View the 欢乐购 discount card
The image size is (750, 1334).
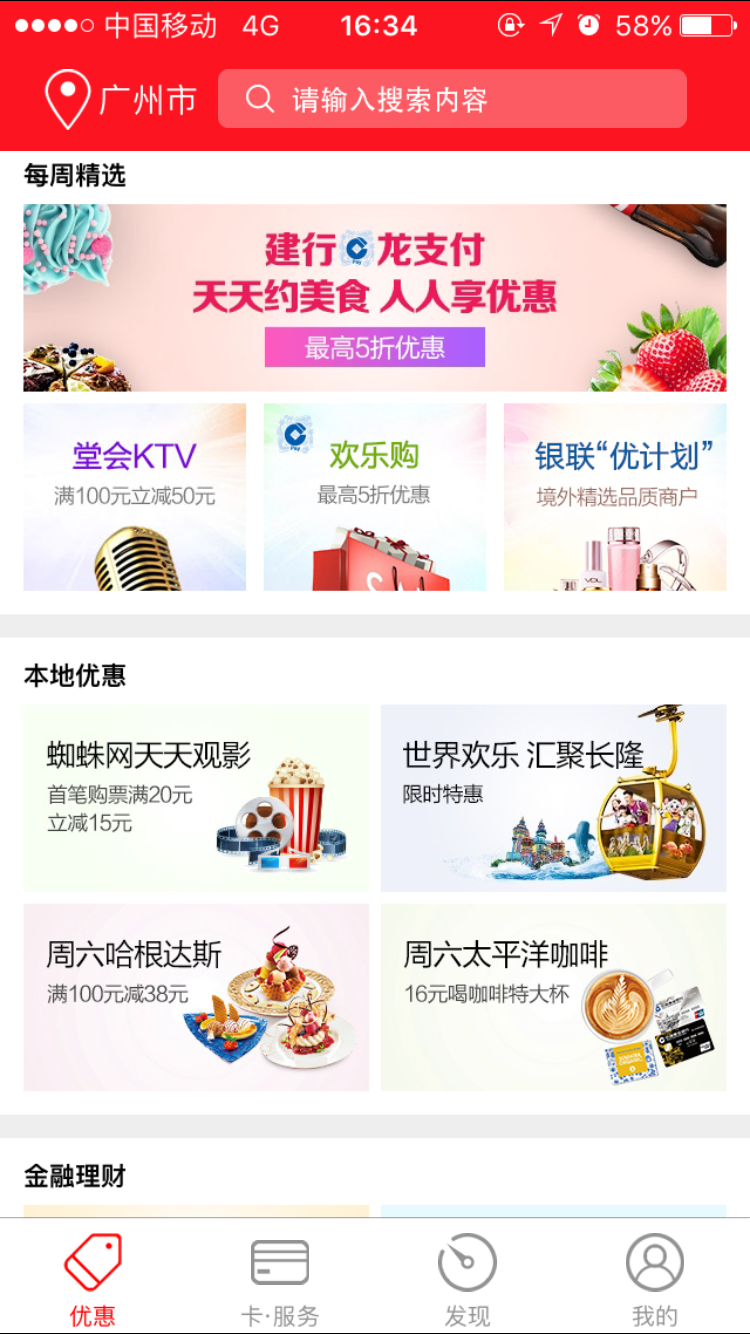[x=375, y=496]
